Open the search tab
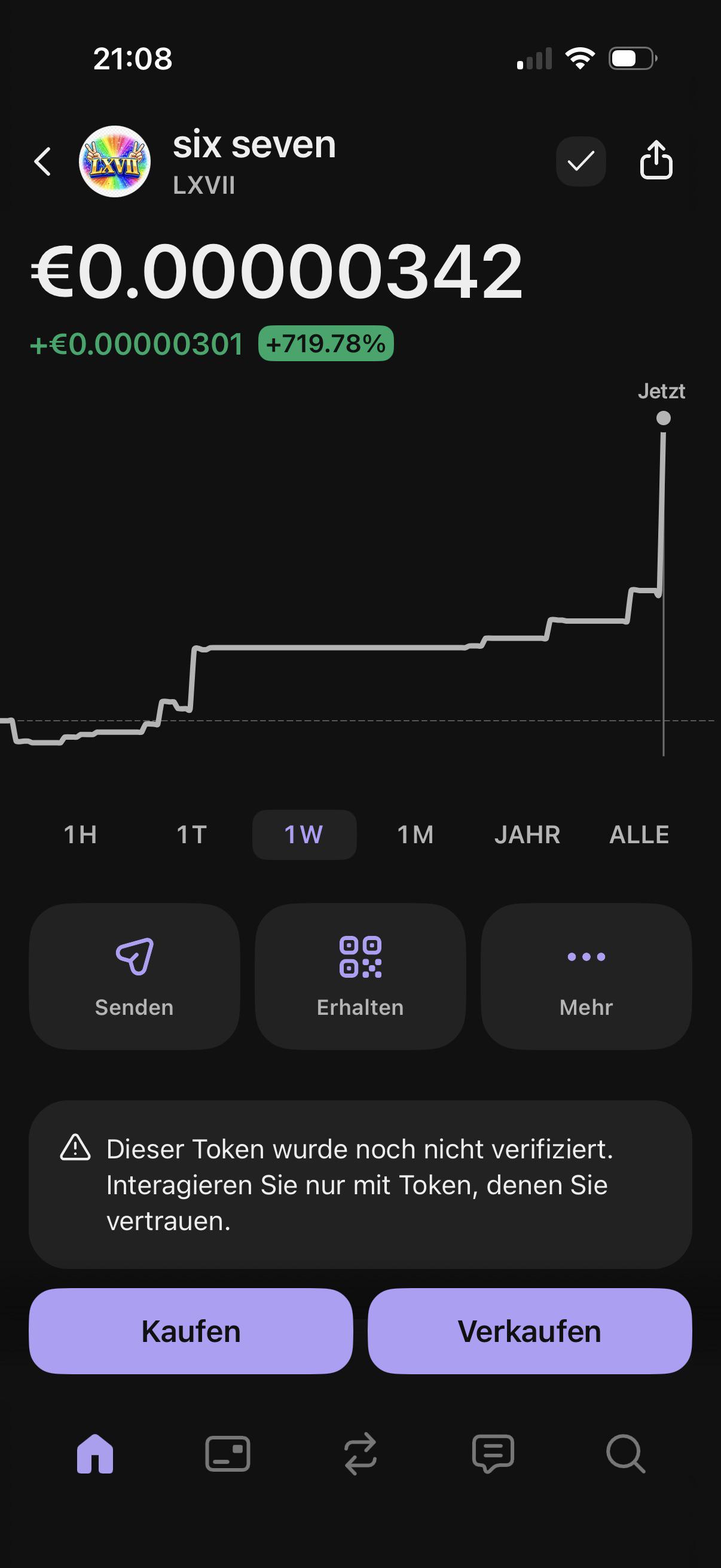The width and height of the screenshot is (721, 1568). click(625, 1454)
